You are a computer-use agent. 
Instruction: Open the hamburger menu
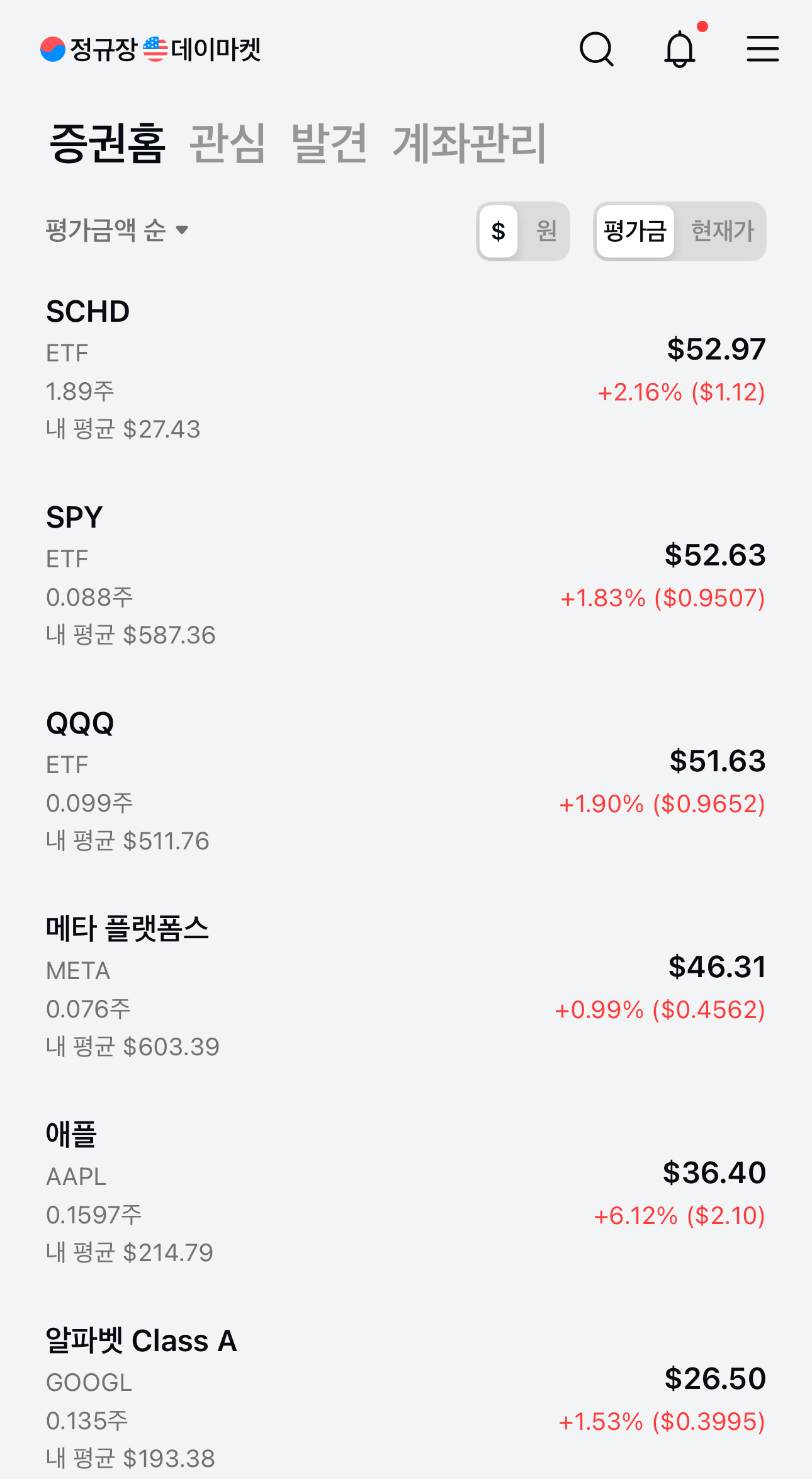coord(762,49)
